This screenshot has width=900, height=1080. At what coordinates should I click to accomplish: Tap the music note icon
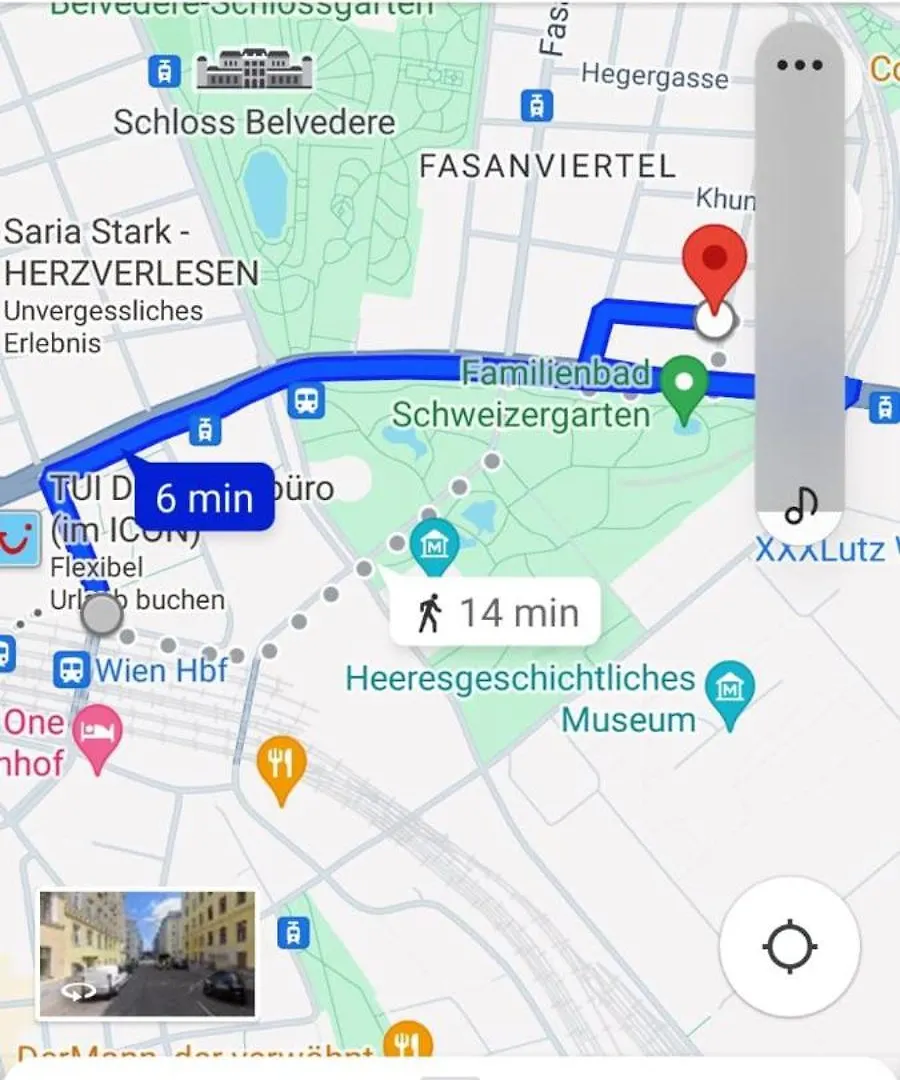pyautogui.click(x=800, y=506)
